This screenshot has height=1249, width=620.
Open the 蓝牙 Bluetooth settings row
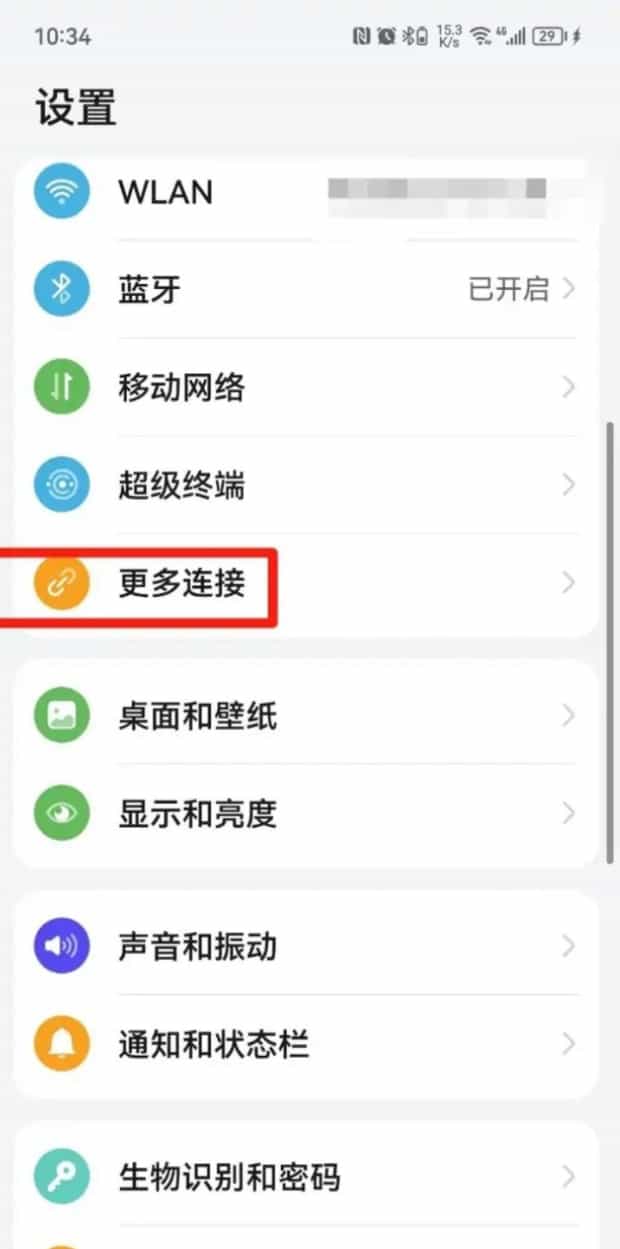[x=306, y=290]
